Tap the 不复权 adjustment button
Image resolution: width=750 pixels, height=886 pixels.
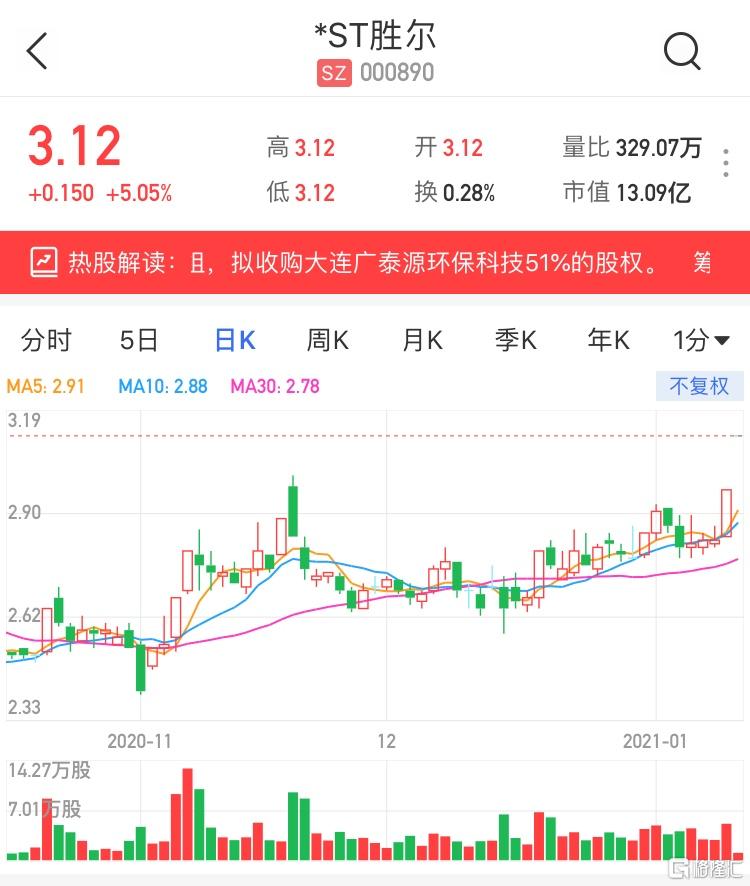[x=699, y=386]
